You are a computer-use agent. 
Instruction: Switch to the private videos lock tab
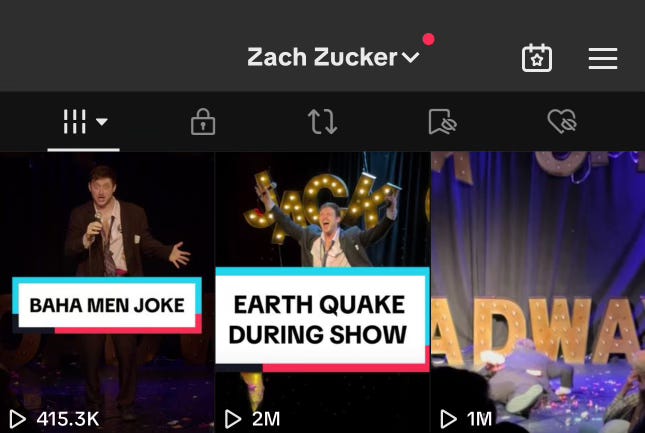(203, 122)
